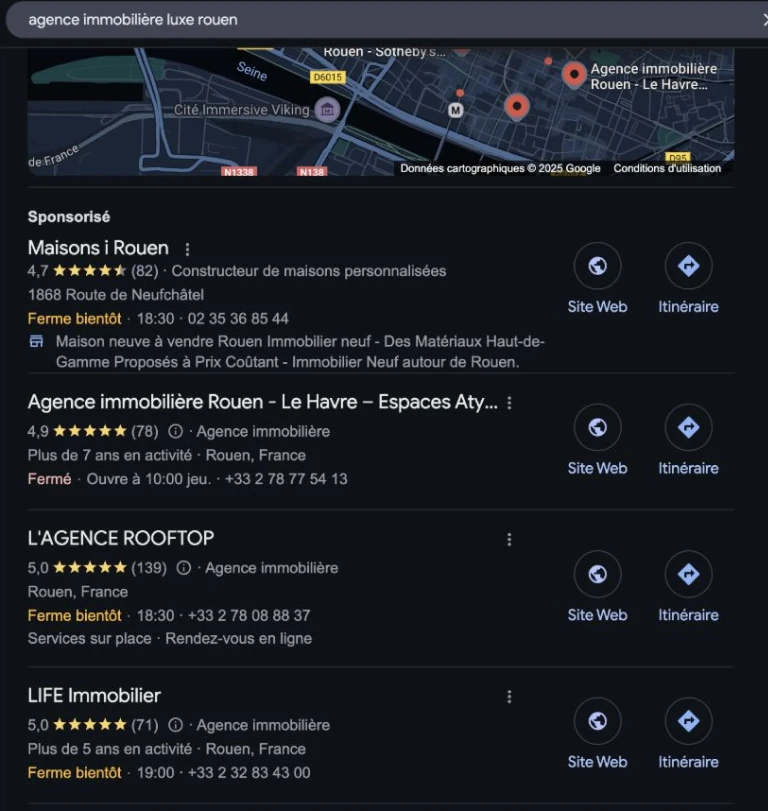Screen dimensions: 768x811
Task: Open more options for L'AGENCE ROOFTOP
Action: [x=509, y=540]
